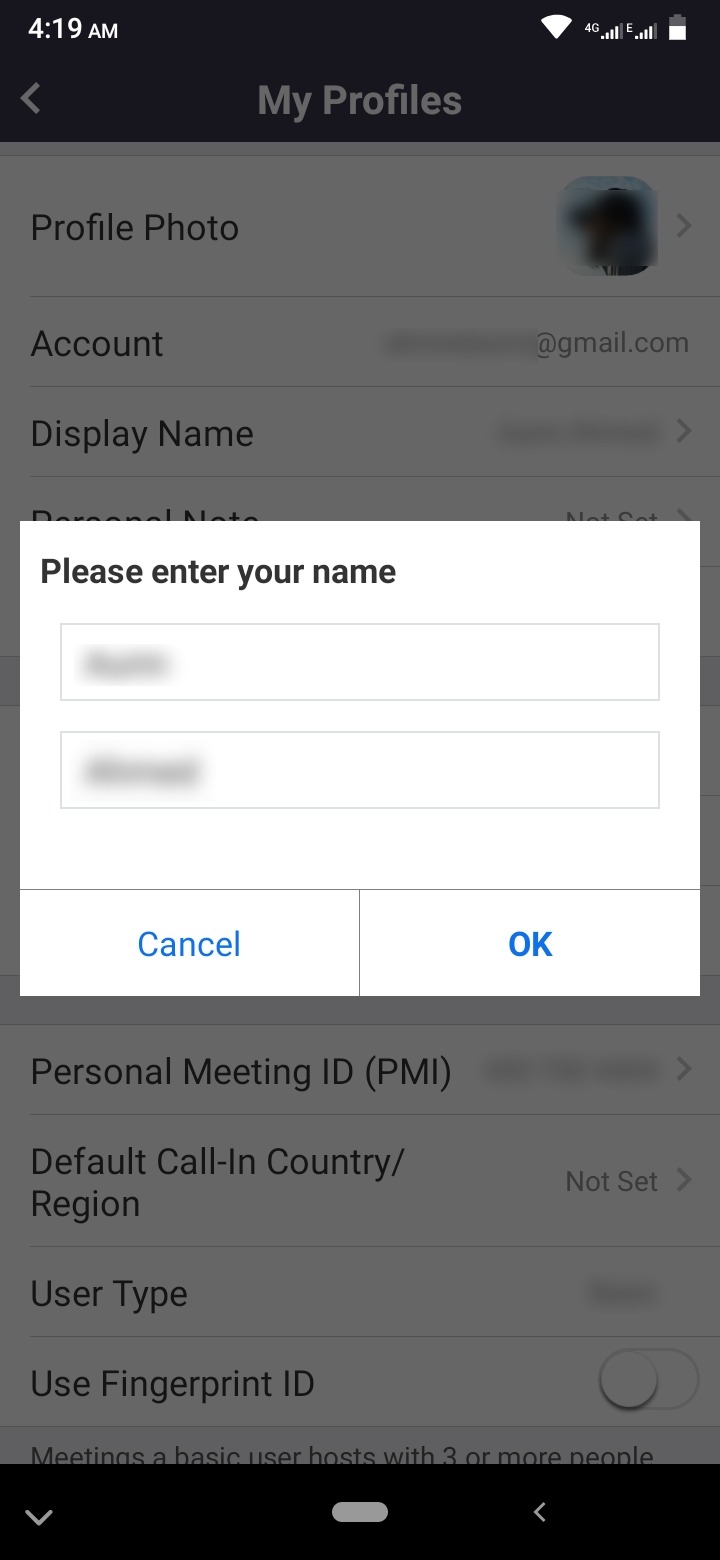Image resolution: width=720 pixels, height=1560 pixels.
Task: Confirm the name with OK
Action: 530,944
